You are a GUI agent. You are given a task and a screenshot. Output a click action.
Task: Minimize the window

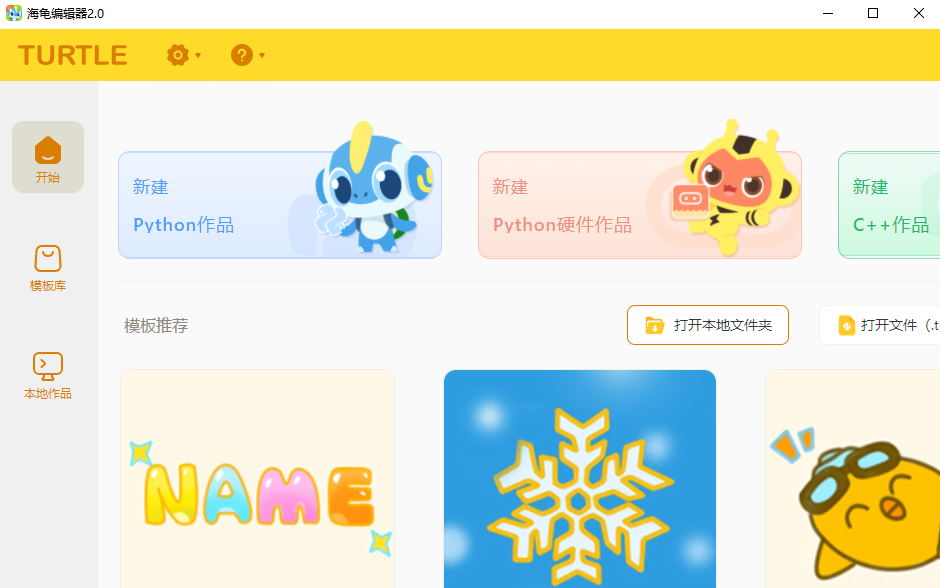pyautogui.click(x=828, y=13)
